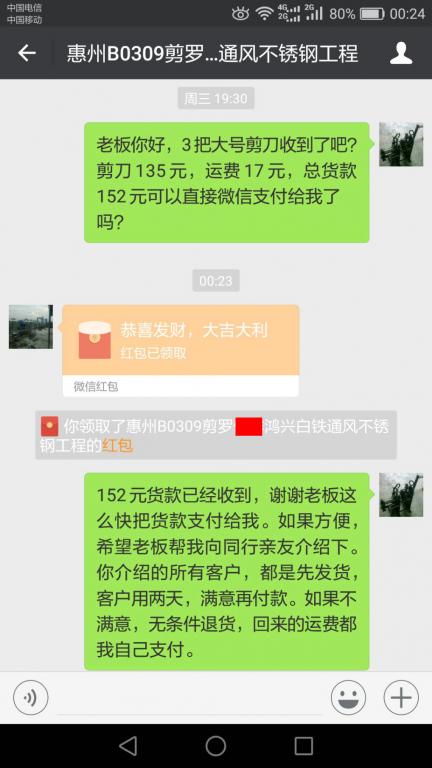The height and width of the screenshot is (768, 432).
Task: Switch to voice input mode
Action: (30, 697)
